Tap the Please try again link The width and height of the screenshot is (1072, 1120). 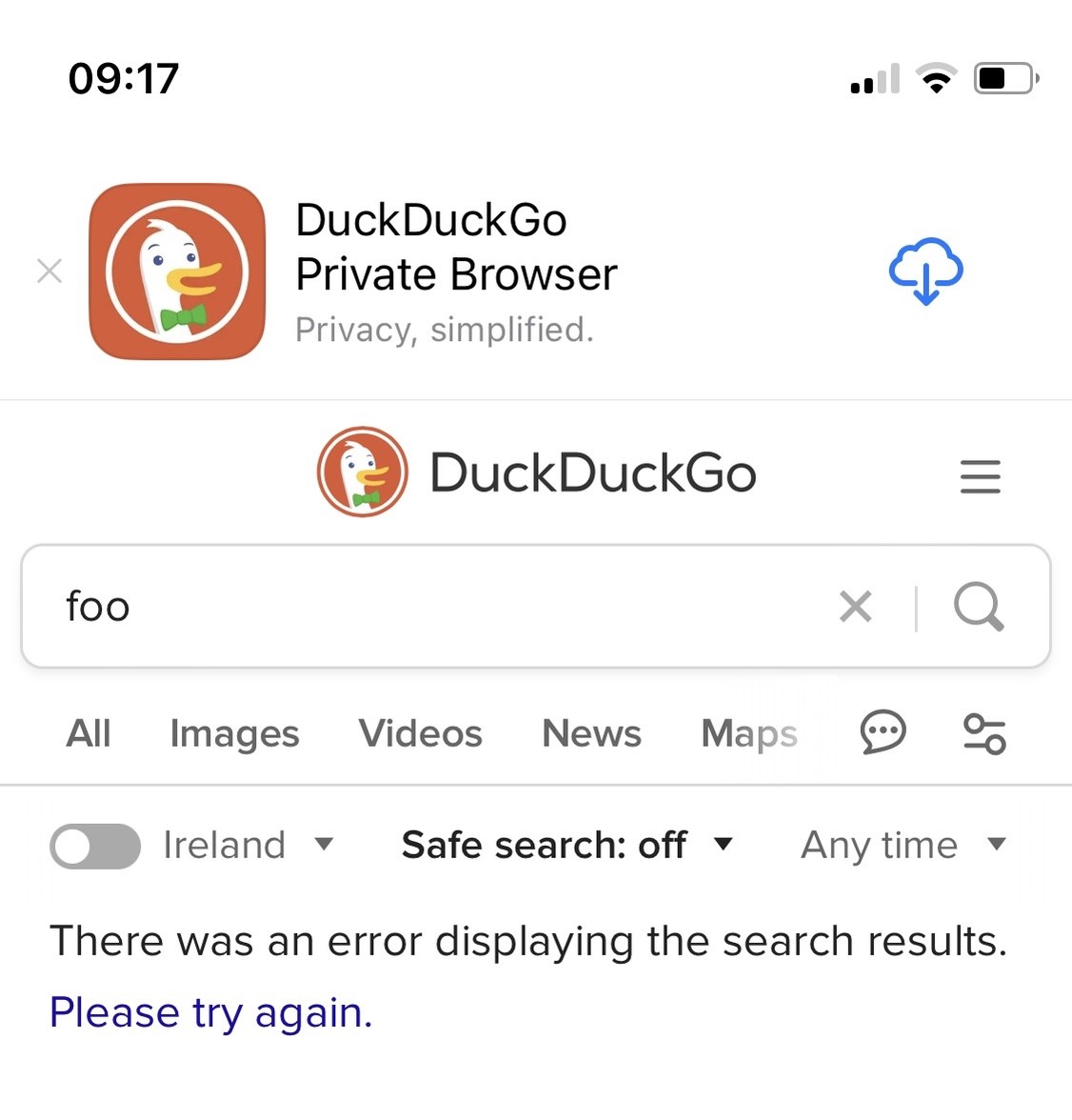point(210,1013)
